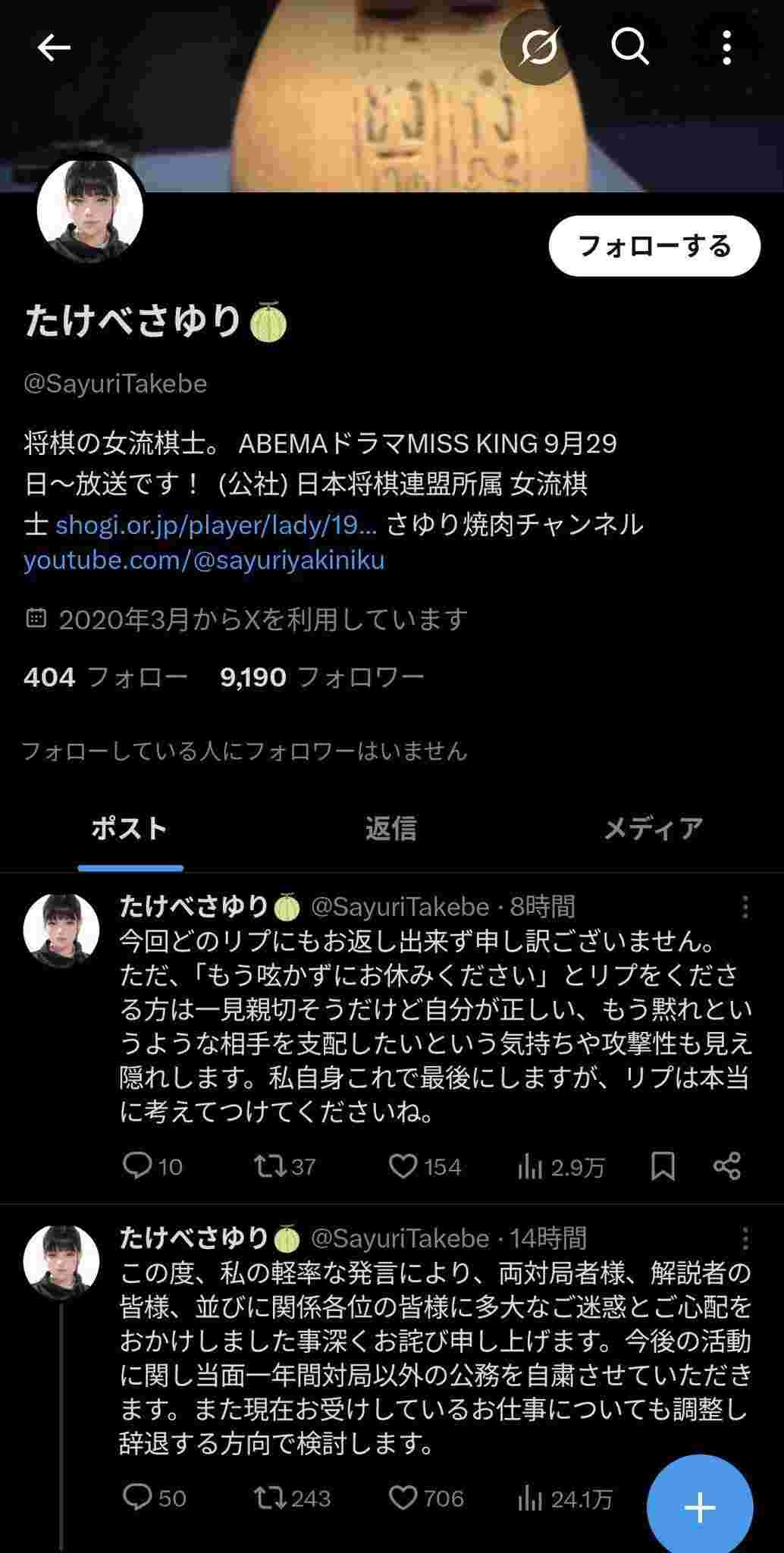
Task: Tap the フォローする button
Action: coord(654,246)
